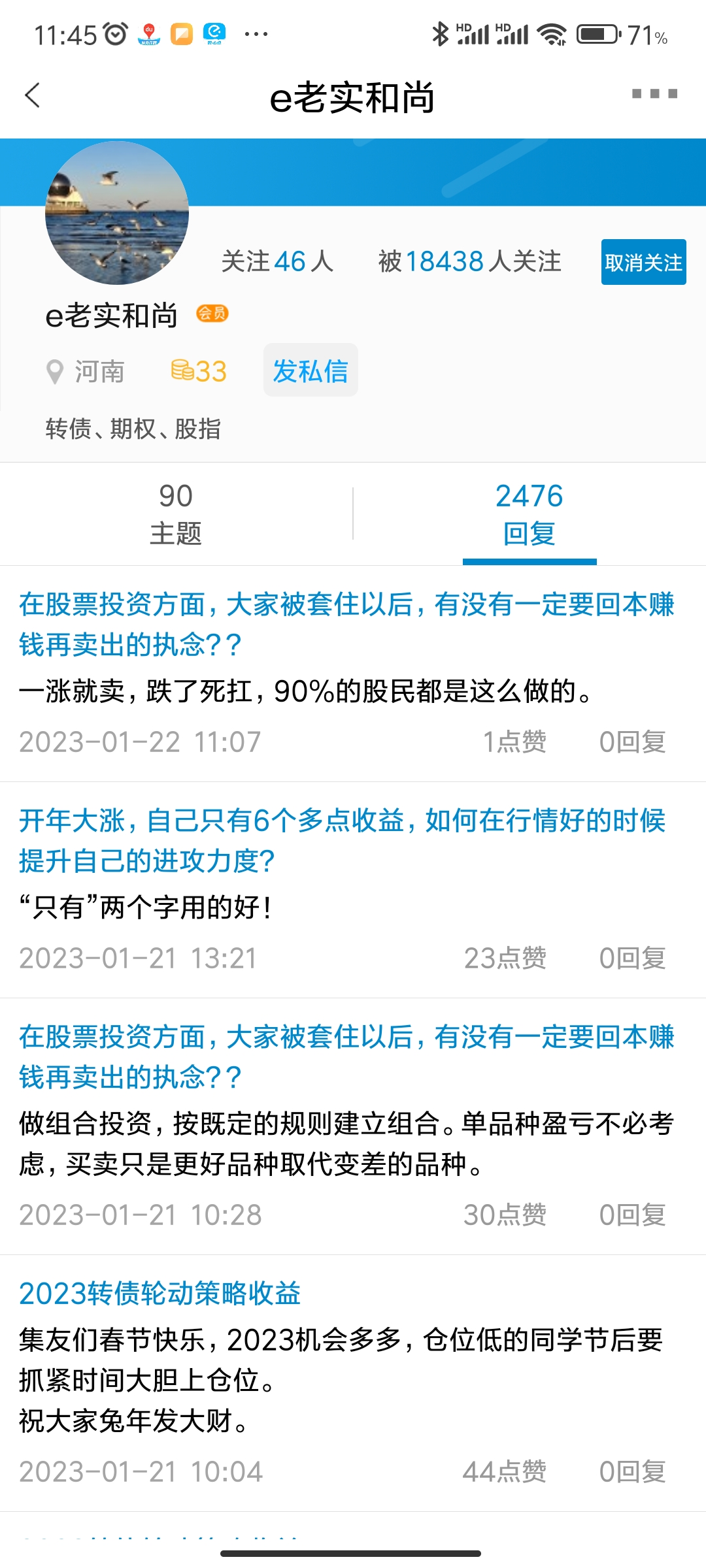This screenshot has width=706, height=1568.
Task: Switch to the 主题 tab
Action: point(175,514)
